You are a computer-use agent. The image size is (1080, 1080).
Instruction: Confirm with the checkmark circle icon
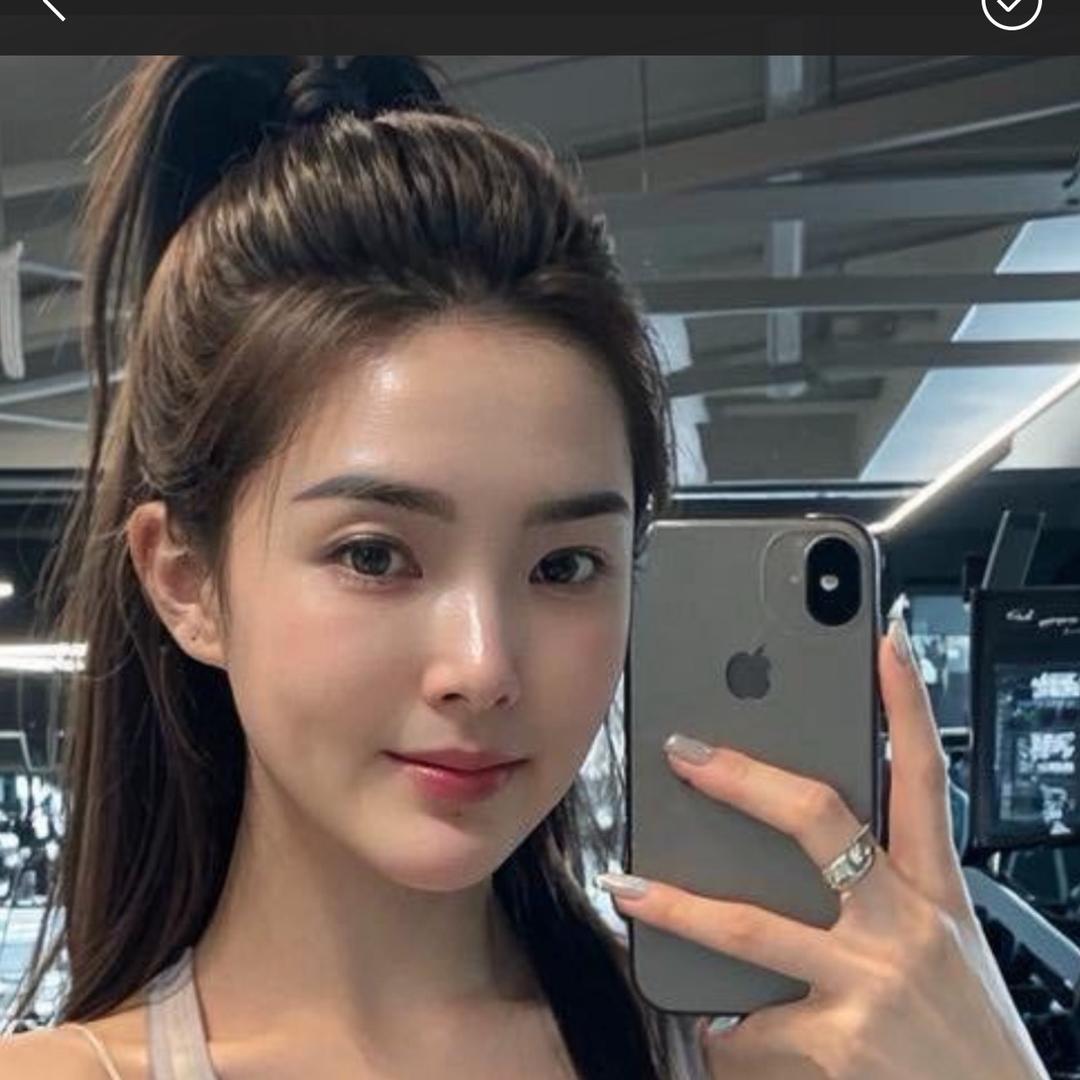[x=1011, y=8]
